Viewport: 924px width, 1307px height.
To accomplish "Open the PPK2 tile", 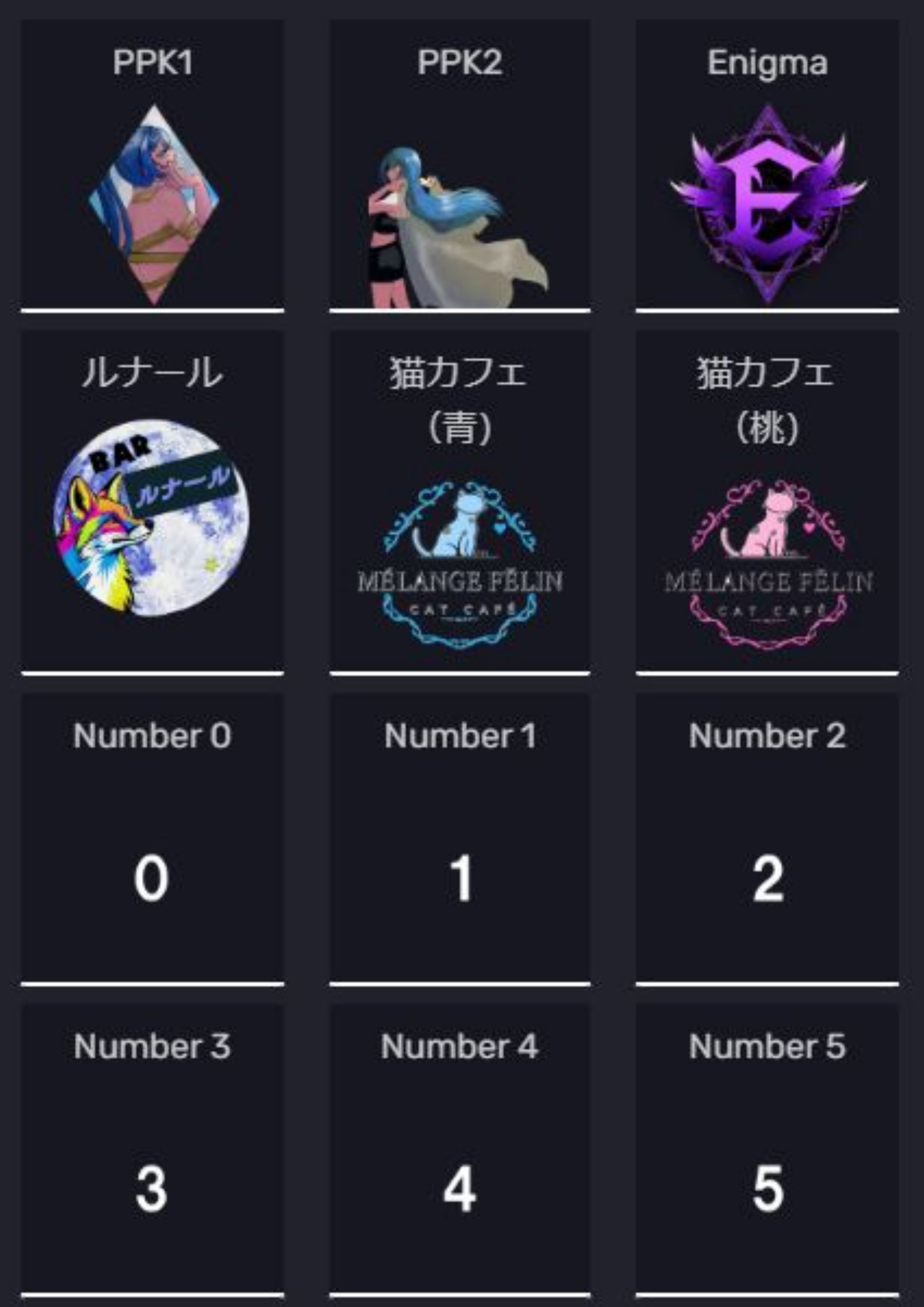I will [x=459, y=166].
